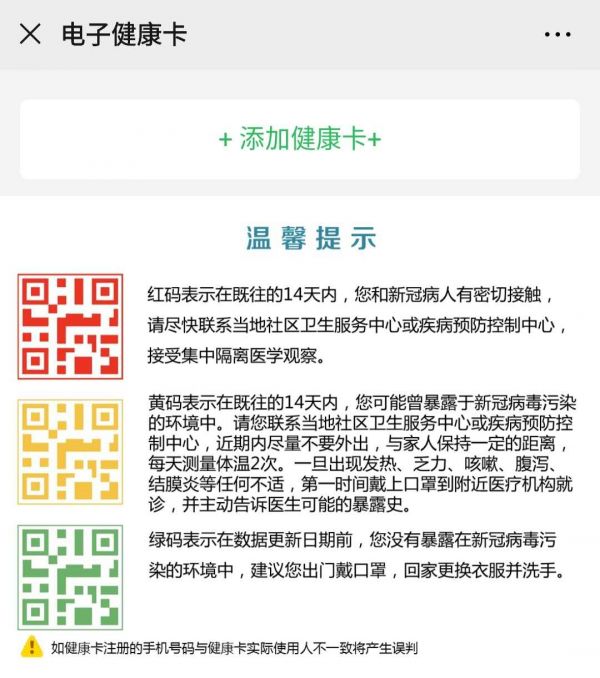
Task: Tap 添加健康卡 to add a health card
Action: 300,138
